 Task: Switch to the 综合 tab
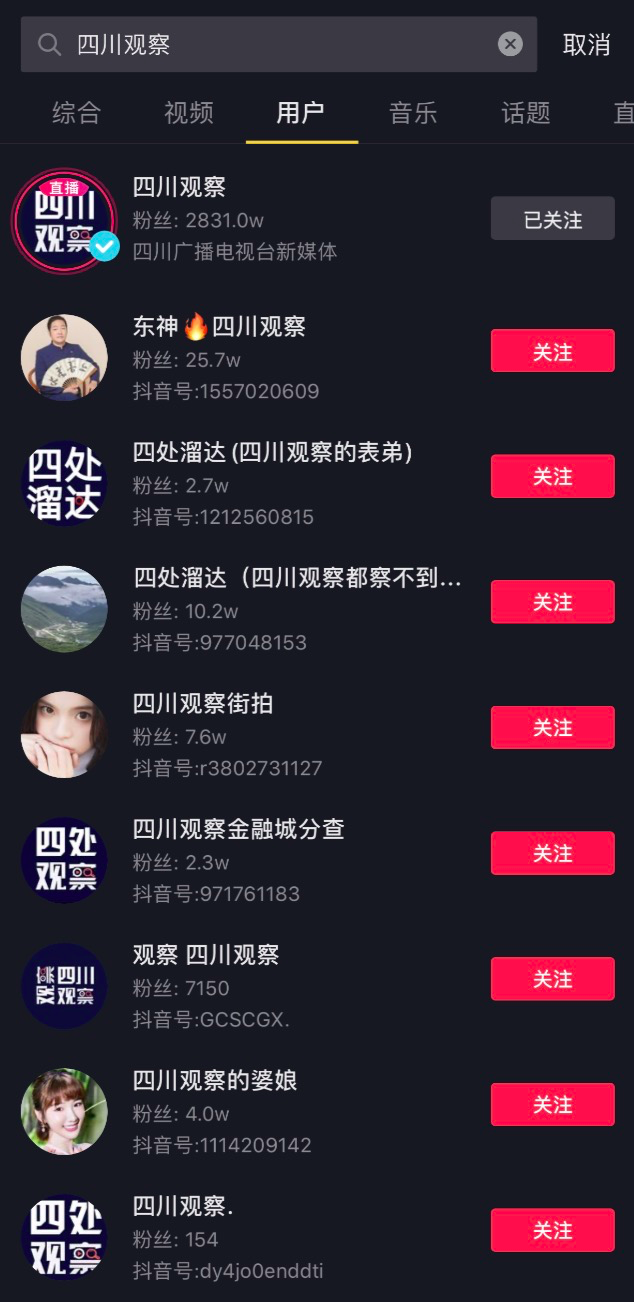pos(76,112)
